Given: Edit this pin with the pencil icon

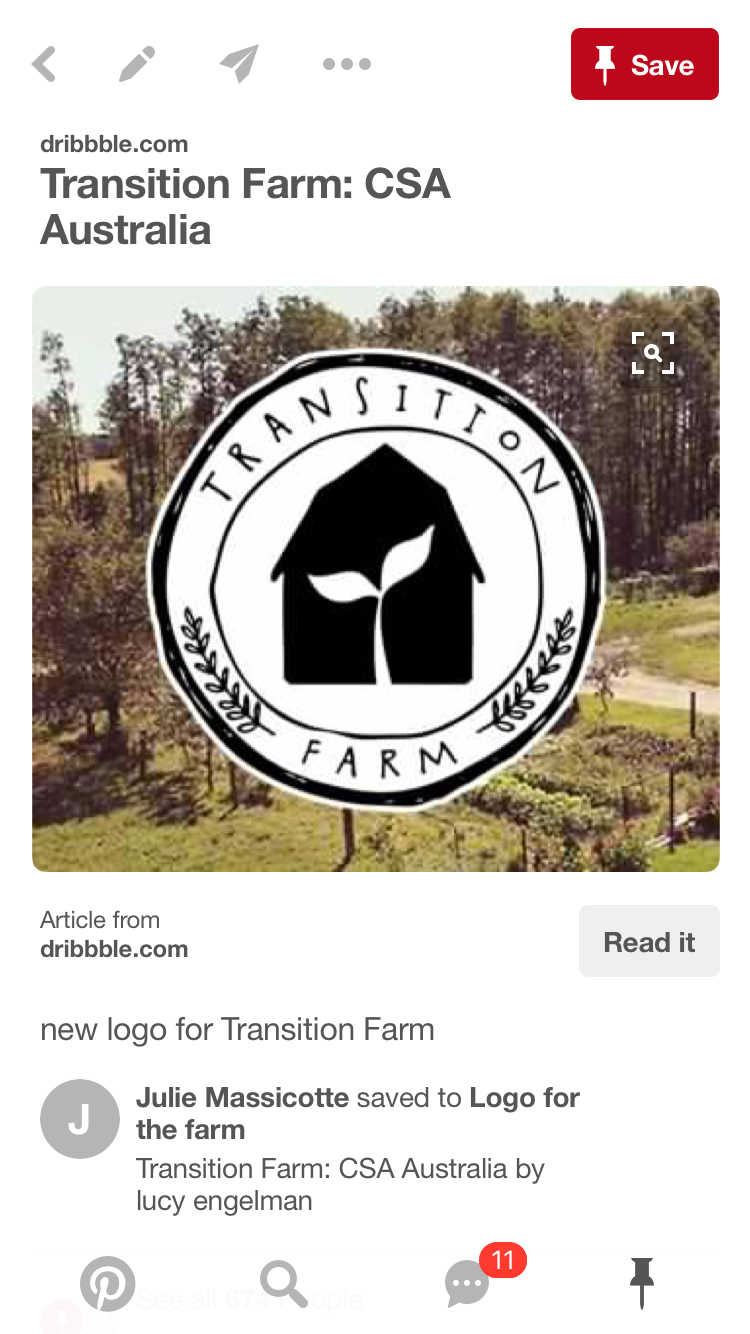Looking at the screenshot, I should click(137, 65).
